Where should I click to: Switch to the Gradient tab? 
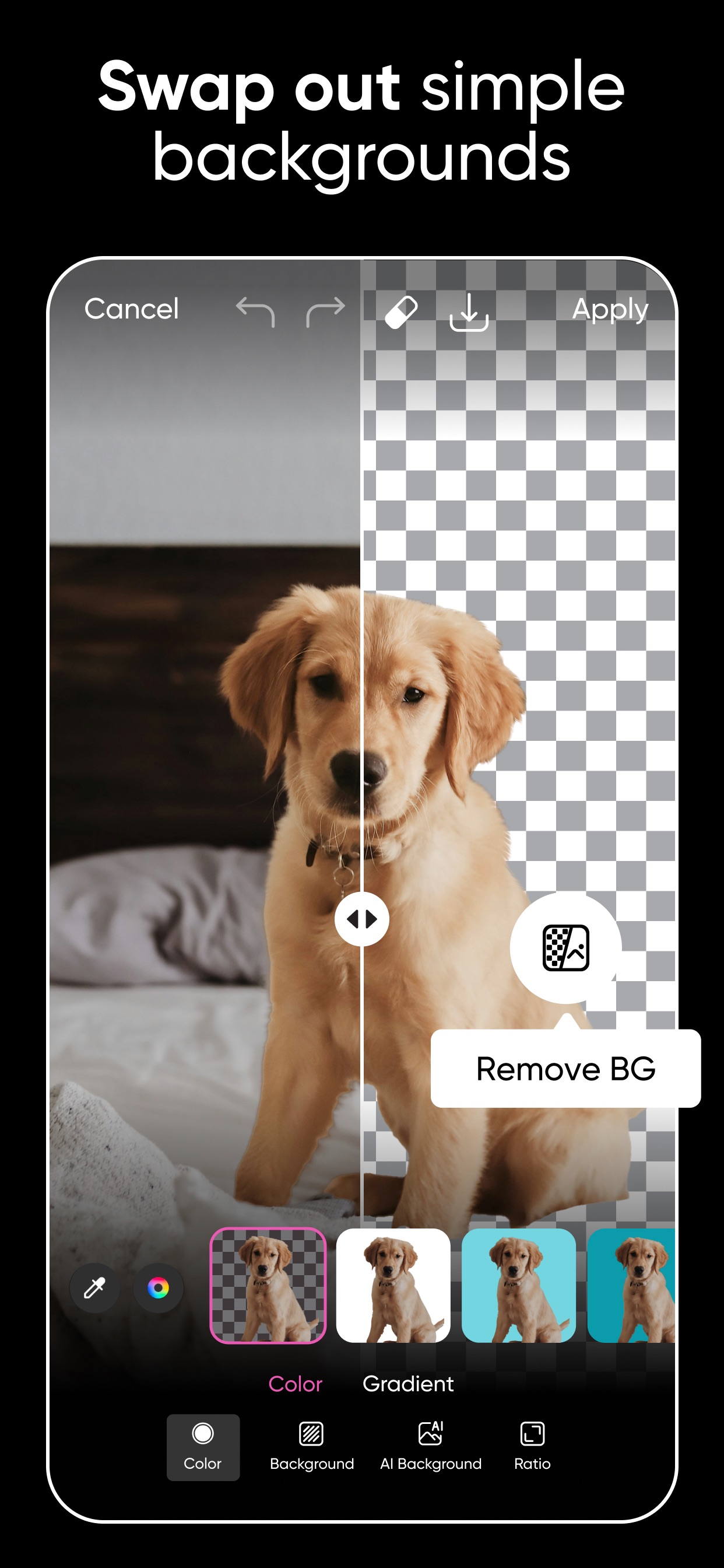[408, 1383]
